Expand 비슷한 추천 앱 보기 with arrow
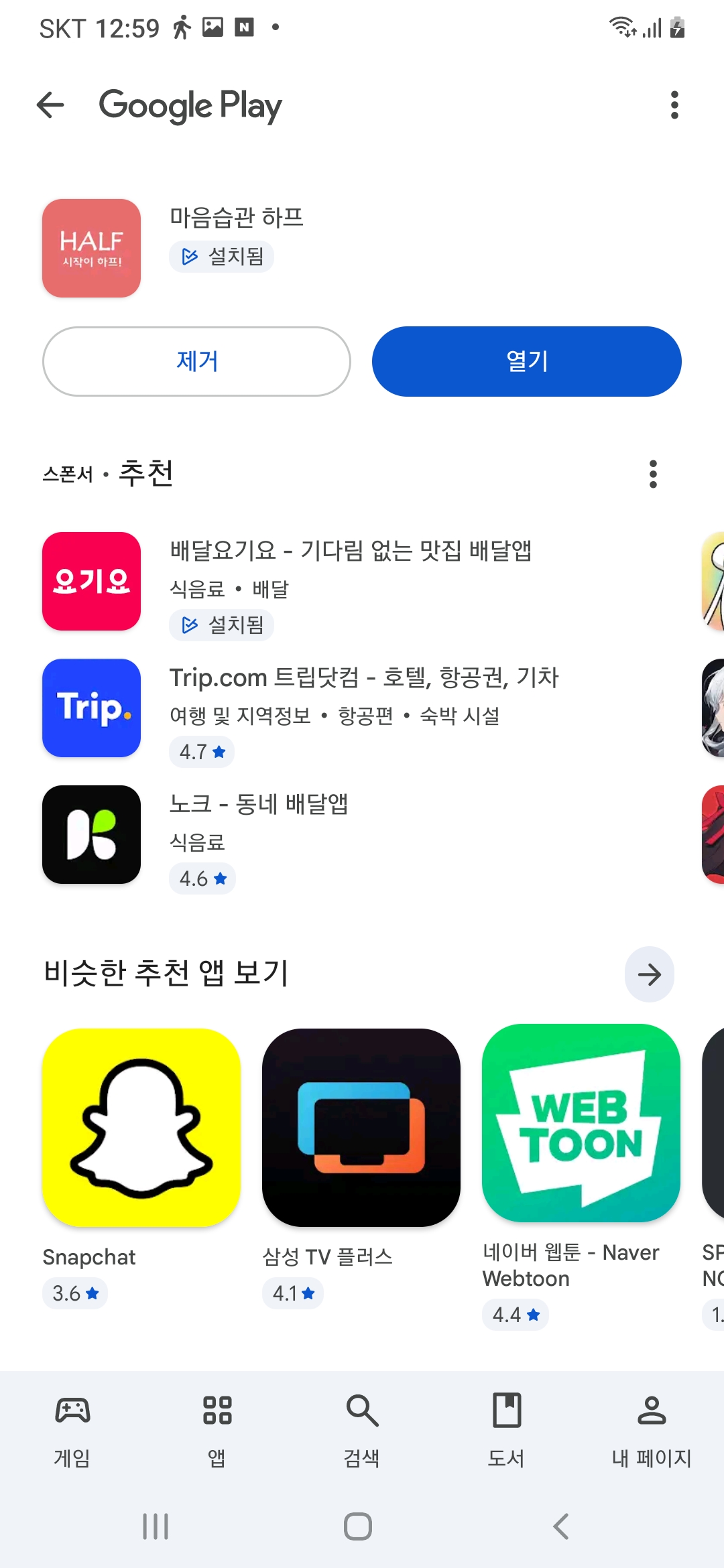Image resolution: width=724 pixels, height=1568 pixels. tap(649, 974)
